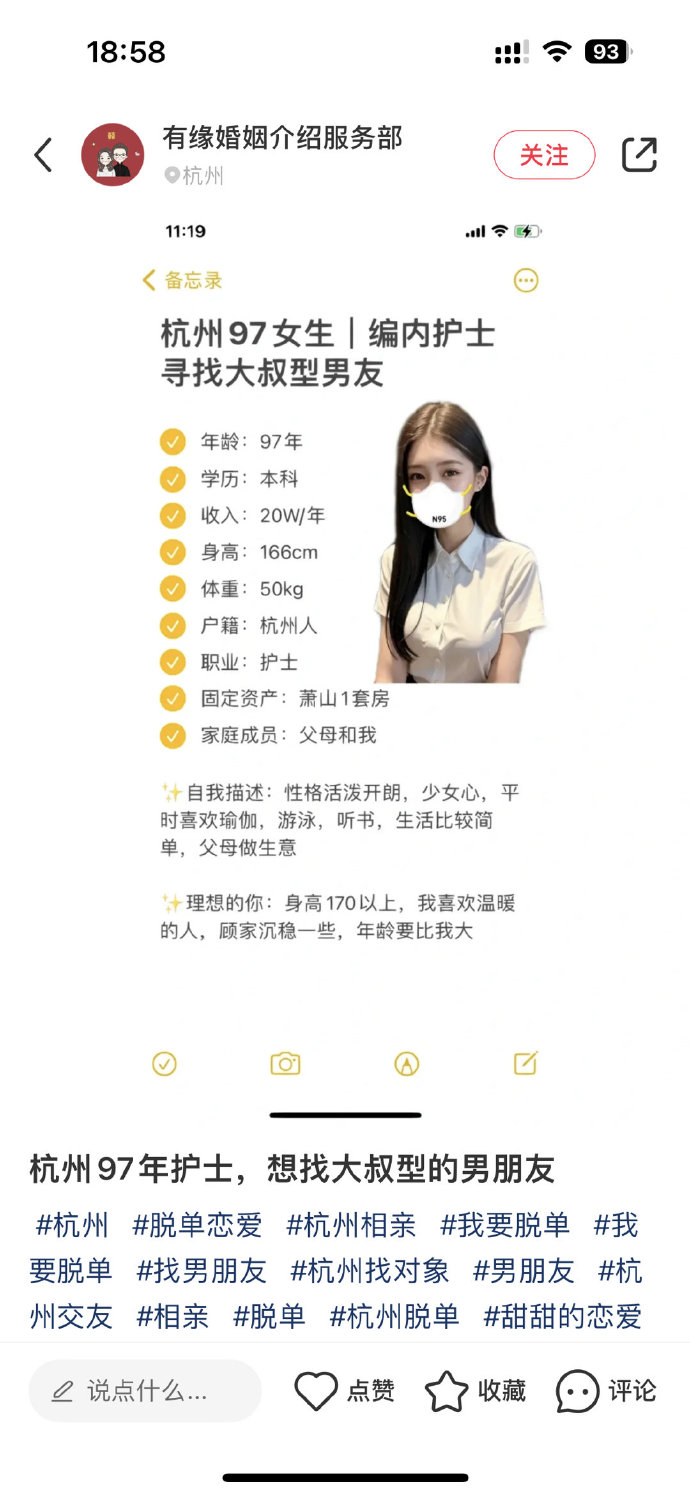Follow the account with the 关注 button
Viewport: 690px width, 1496px height.
pyautogui.click(x=544, y=155)
